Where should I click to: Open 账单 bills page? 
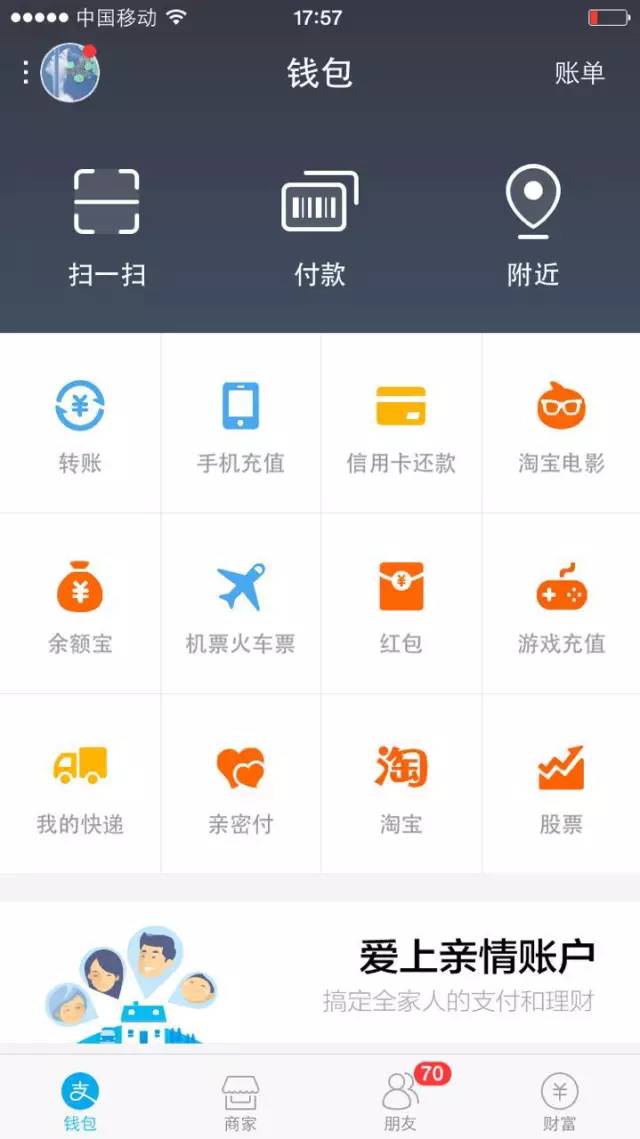coord(580,73)
